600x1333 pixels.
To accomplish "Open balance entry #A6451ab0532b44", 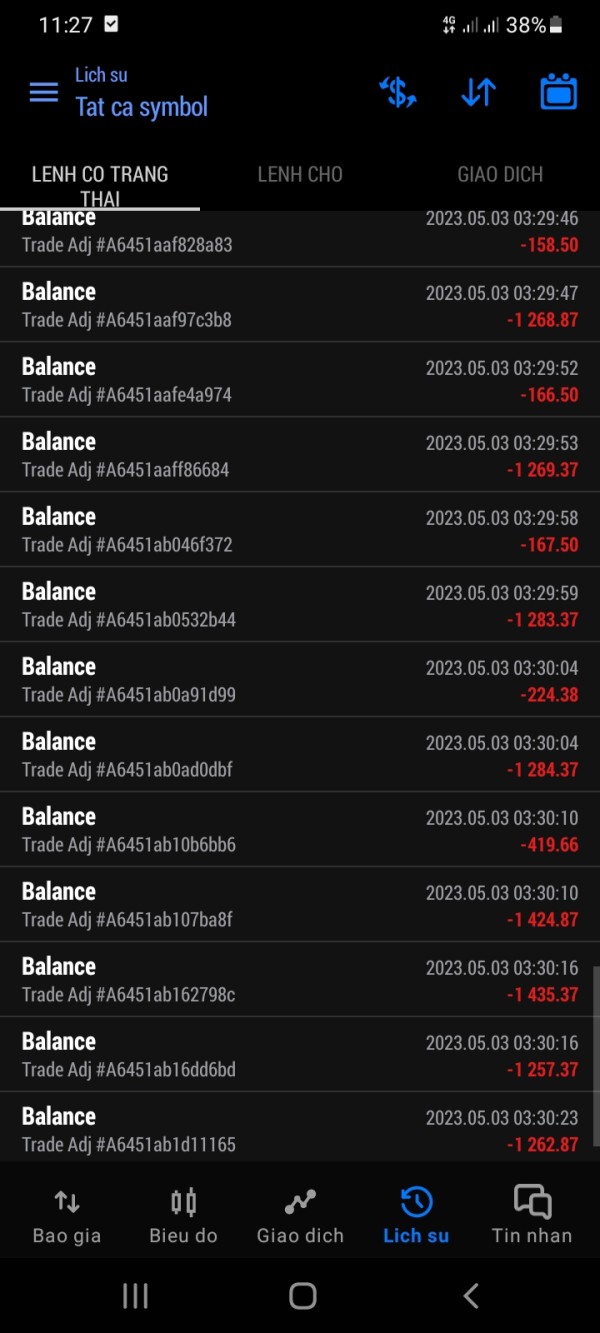I will 300,605.
